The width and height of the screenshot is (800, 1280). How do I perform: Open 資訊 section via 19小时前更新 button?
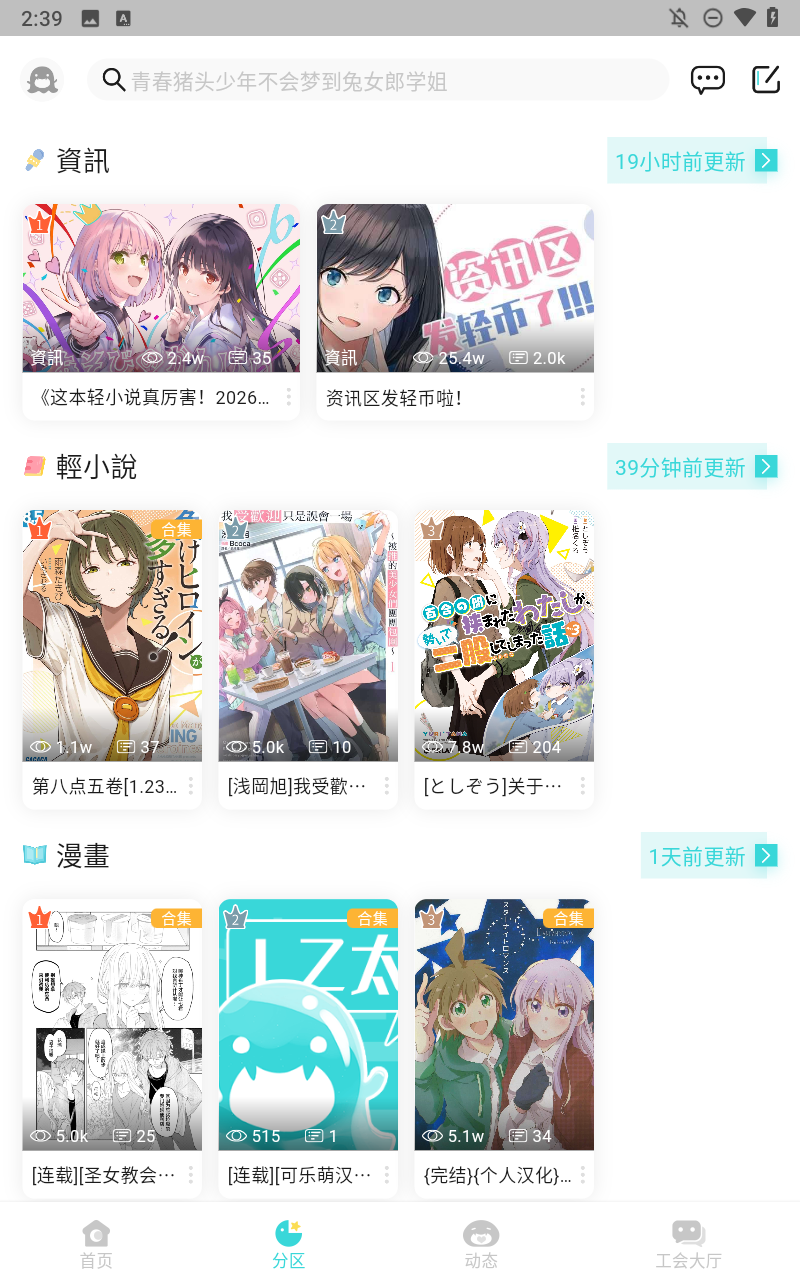click(692, 161)
